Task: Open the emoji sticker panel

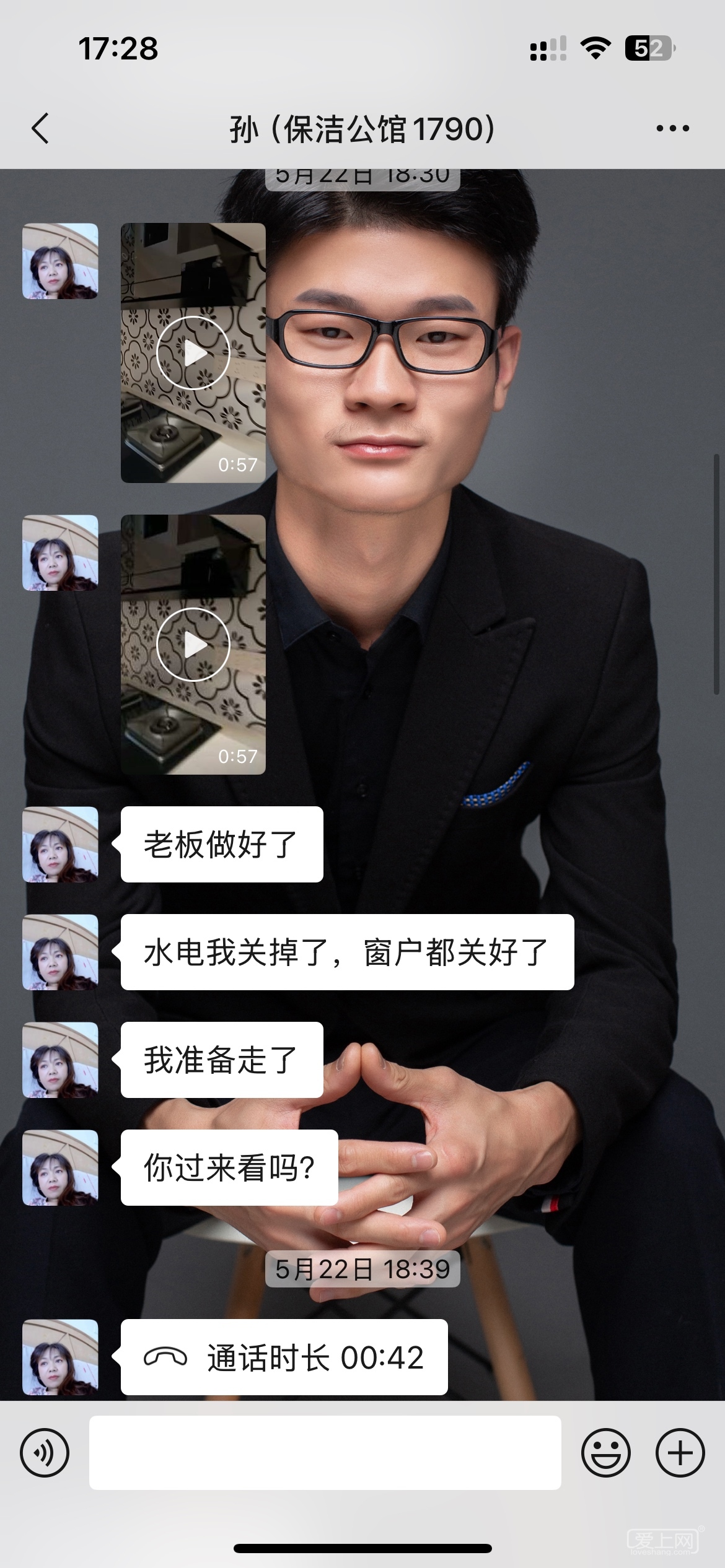Action: [605, 1452]
